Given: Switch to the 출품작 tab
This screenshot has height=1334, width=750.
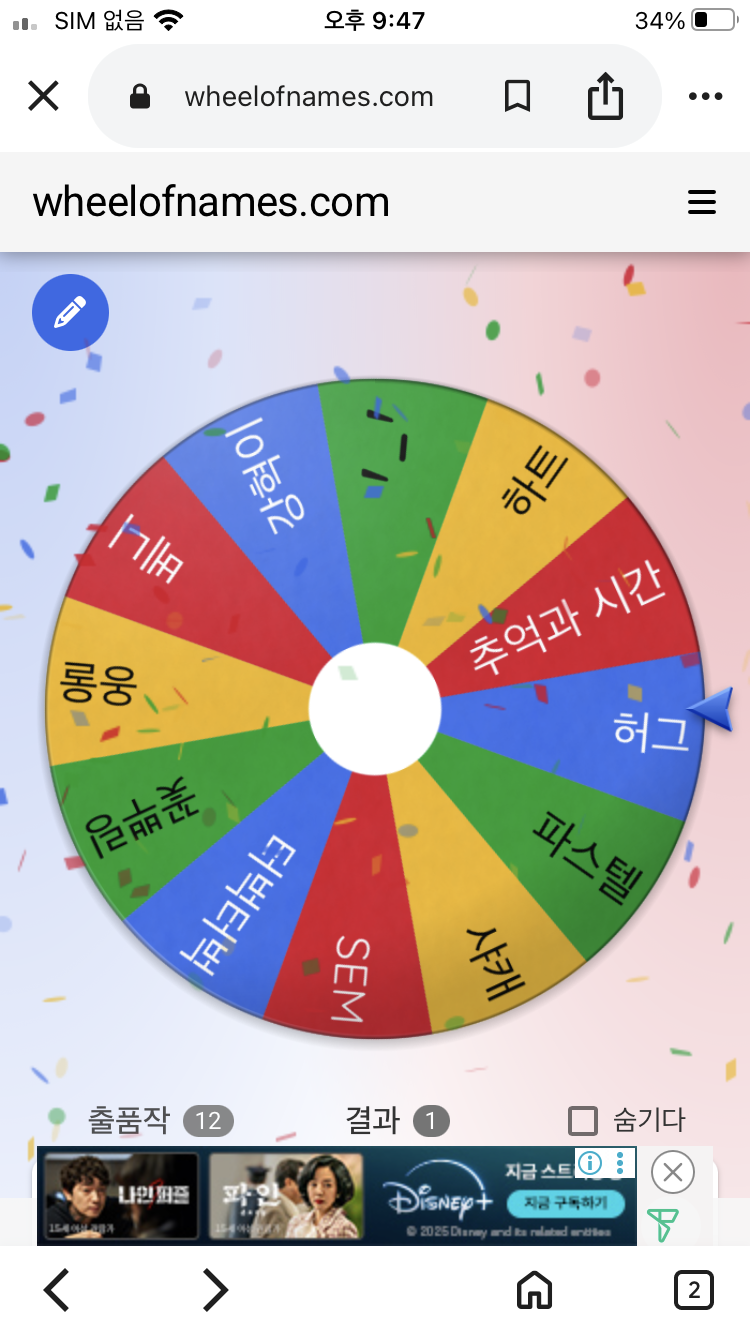Looking at the screenshot, I should pyautogui.click(x=130, y=1120).
